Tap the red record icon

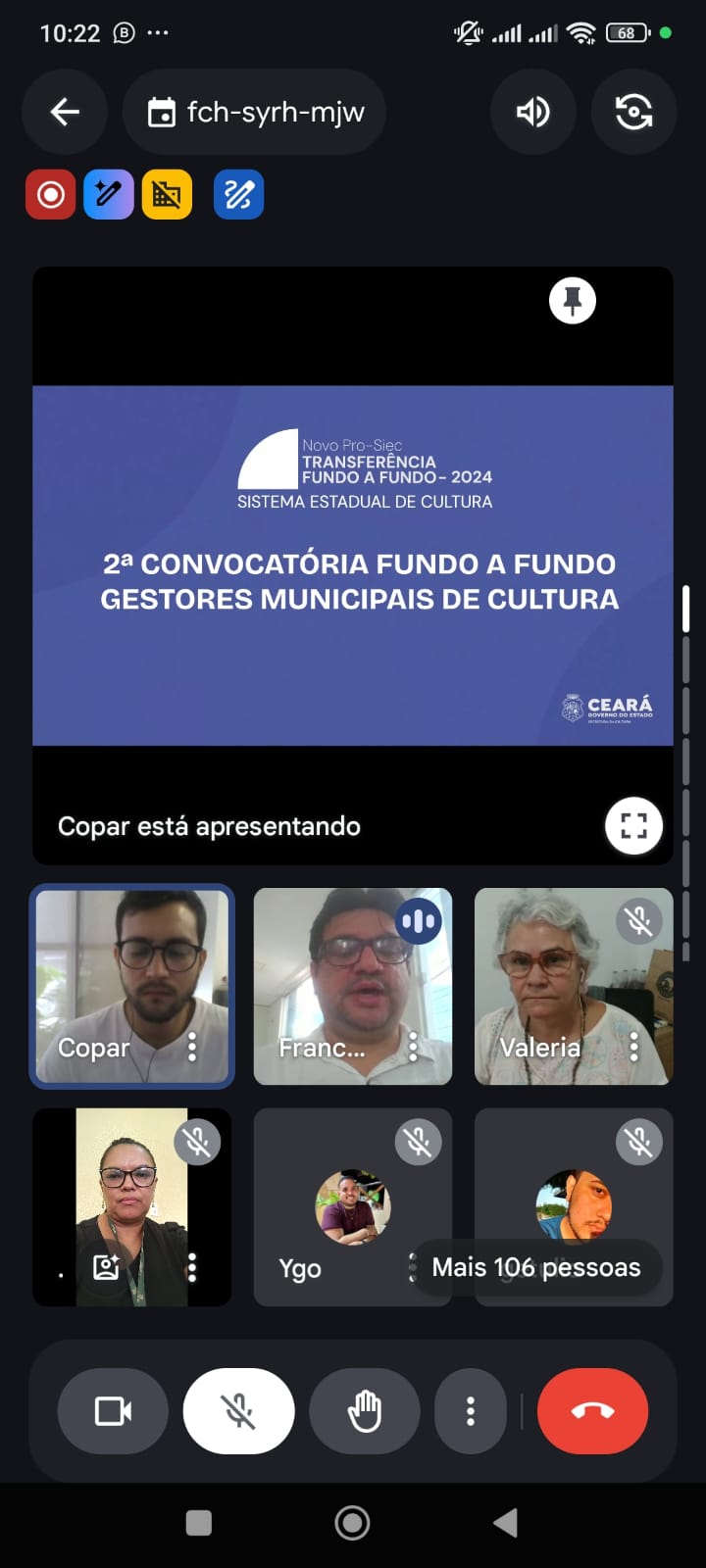50,195
